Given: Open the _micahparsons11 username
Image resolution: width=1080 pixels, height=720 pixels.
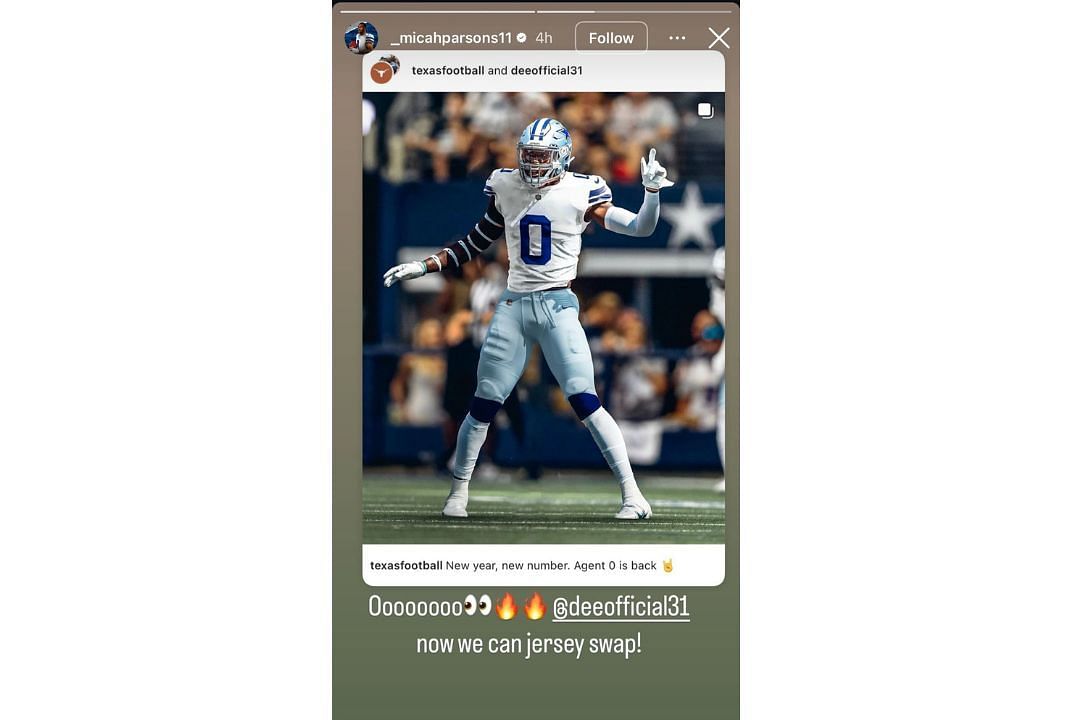Looking at the screenshot, I should click(x=451, y=38).
